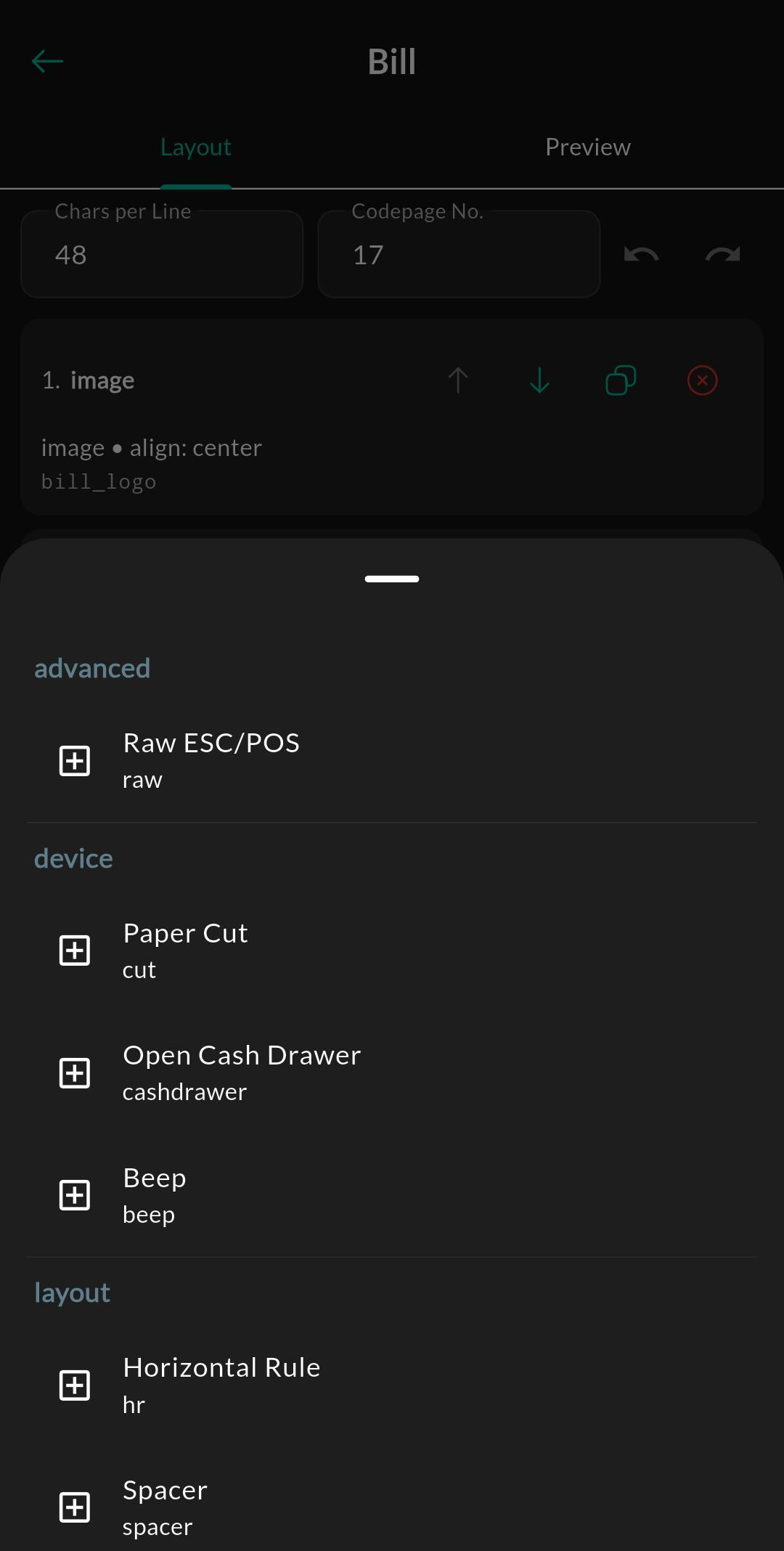Screen dimensions: 784x1551
Task: Add a Beep element
Action: [x=392, y=1195]
